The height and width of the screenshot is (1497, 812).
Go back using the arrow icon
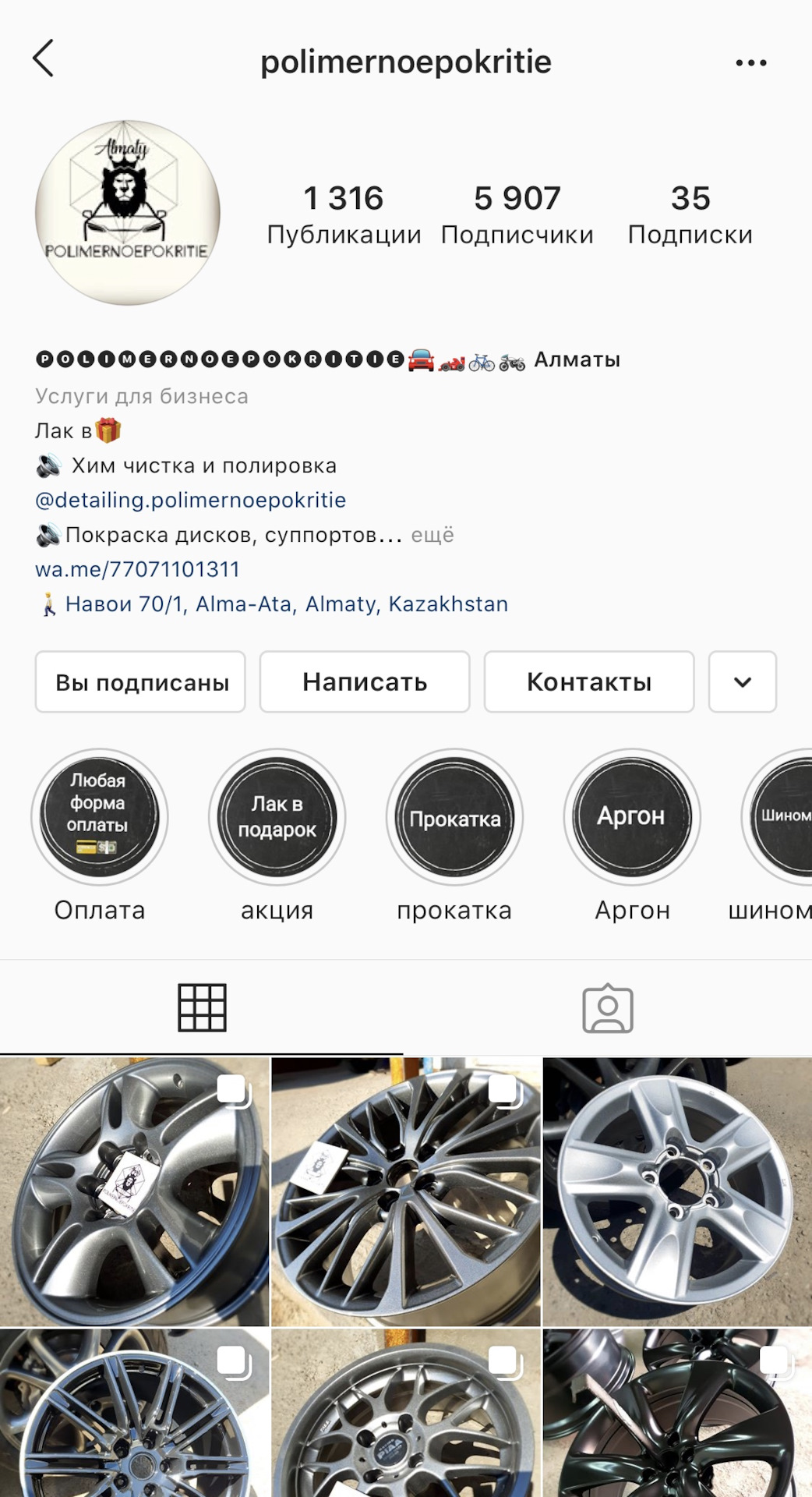(x=44, y=59)
